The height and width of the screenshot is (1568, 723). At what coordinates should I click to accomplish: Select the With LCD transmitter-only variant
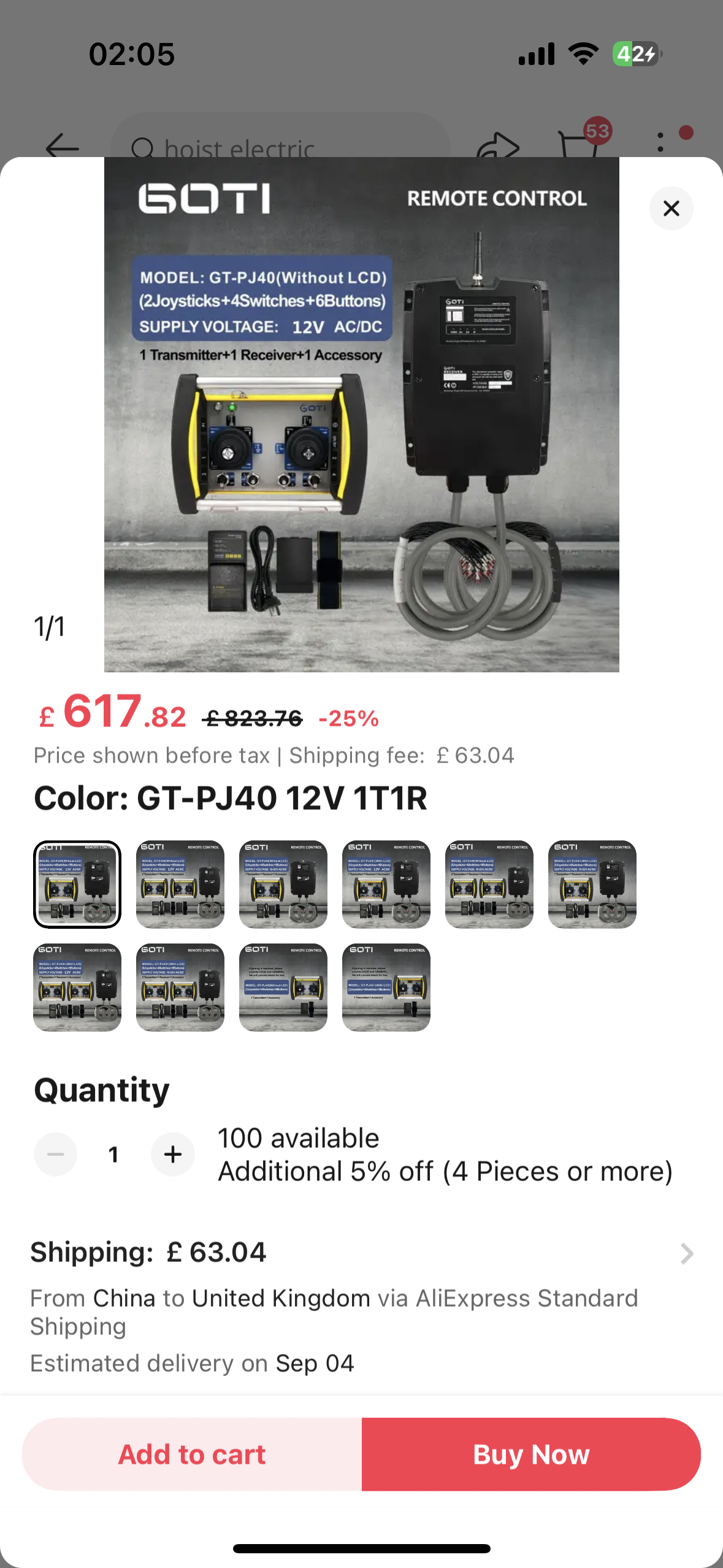386,987
